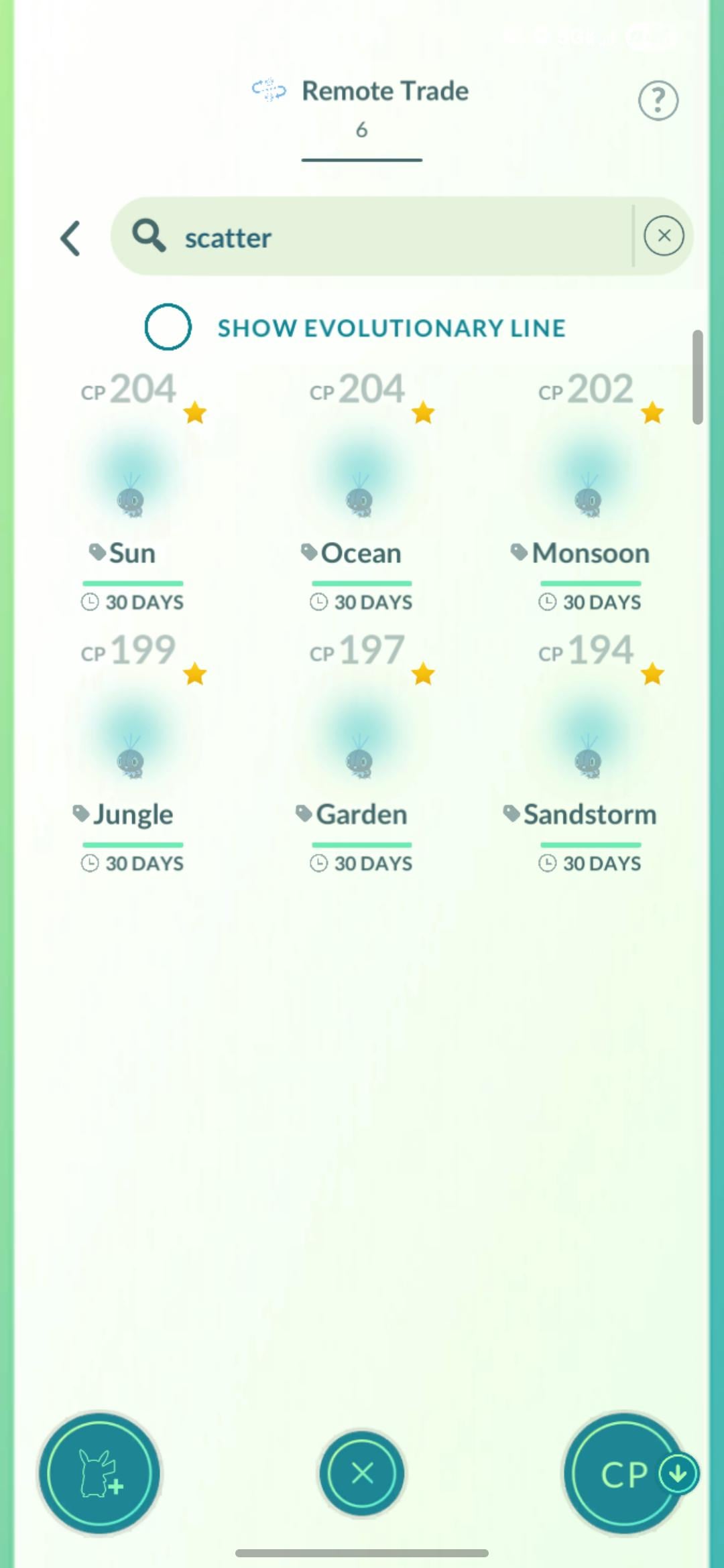Image resolution: width=724 pixels, height=1568 pixels.
Task: Clear the search text
Action: coord(664,236)
